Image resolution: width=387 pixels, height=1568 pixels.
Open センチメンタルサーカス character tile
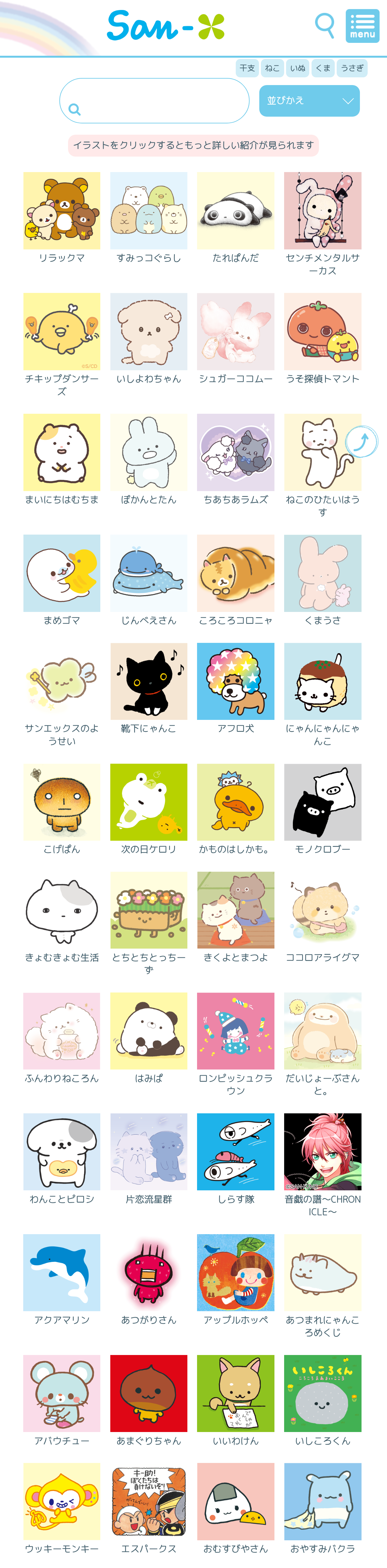tap(322, 224)
